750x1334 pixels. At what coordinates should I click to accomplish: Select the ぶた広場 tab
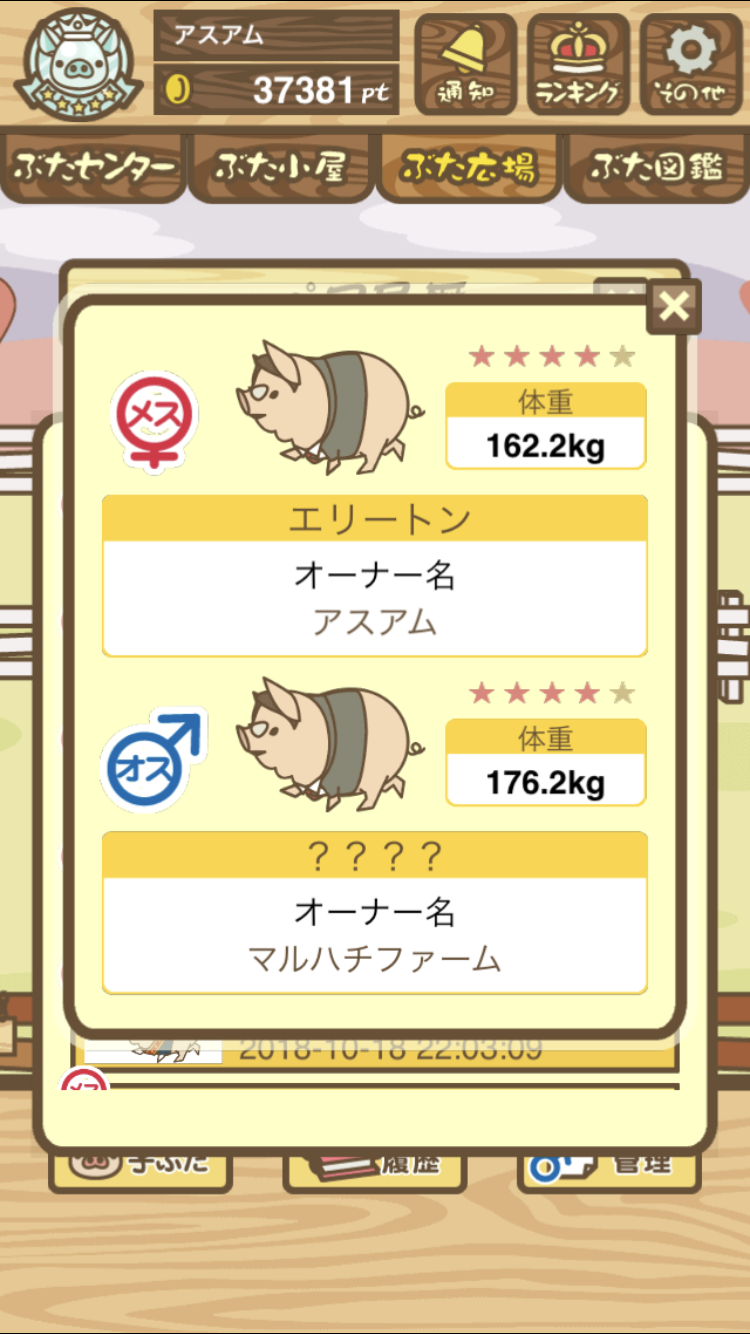tap(468, 167)
